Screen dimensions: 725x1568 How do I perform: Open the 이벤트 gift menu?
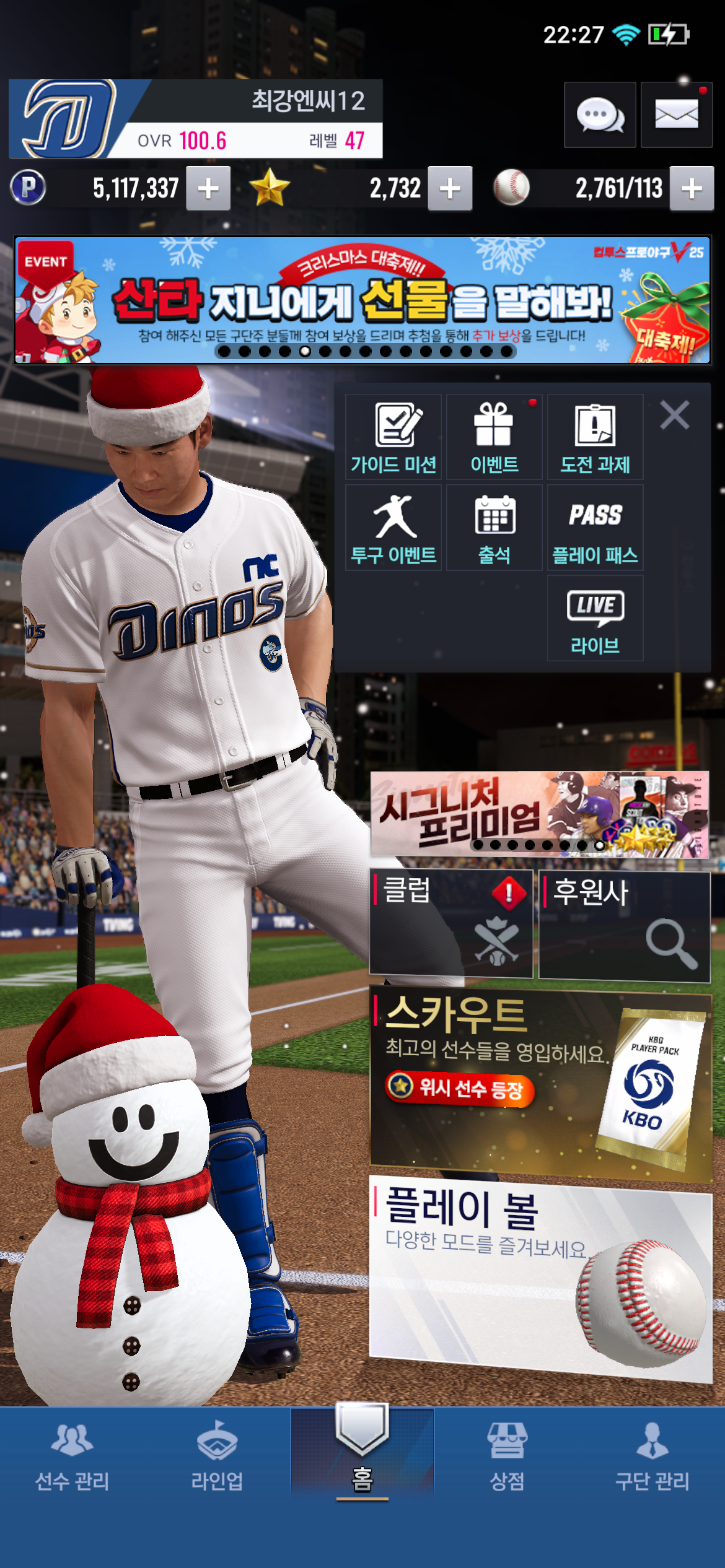494,437
